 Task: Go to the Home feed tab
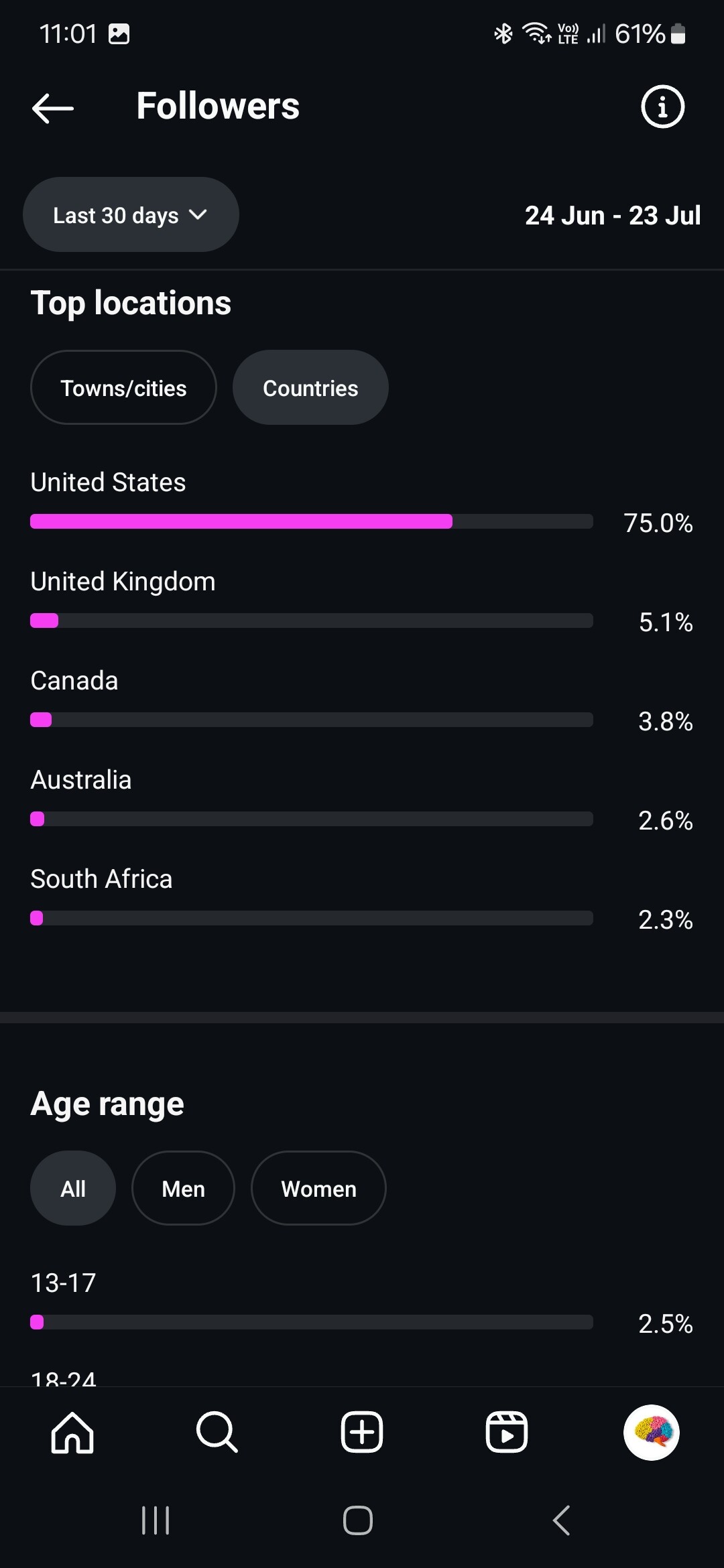(x=72, y=1432)
